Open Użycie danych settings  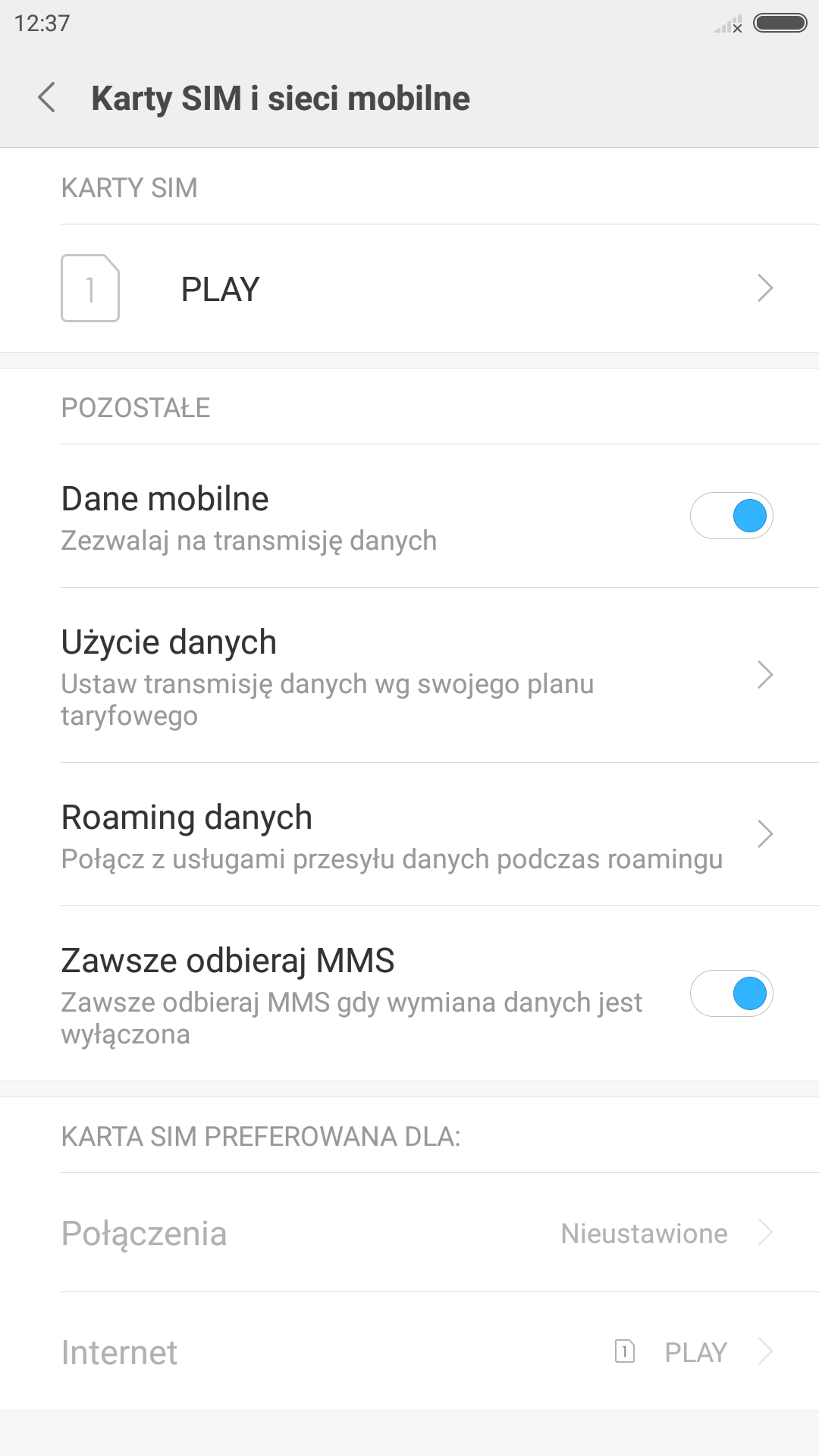coord(409,676)
